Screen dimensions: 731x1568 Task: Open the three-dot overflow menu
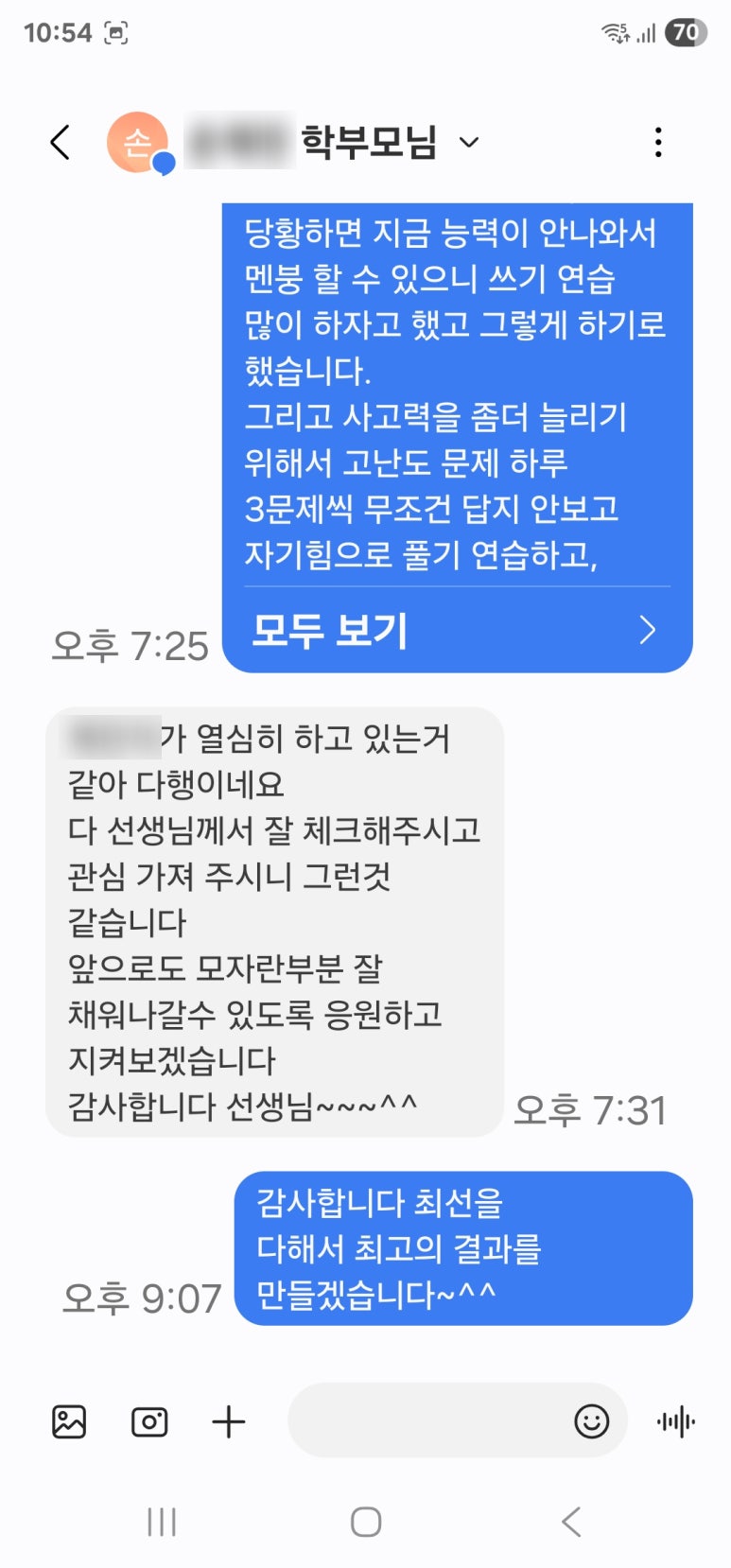point(658,143)
